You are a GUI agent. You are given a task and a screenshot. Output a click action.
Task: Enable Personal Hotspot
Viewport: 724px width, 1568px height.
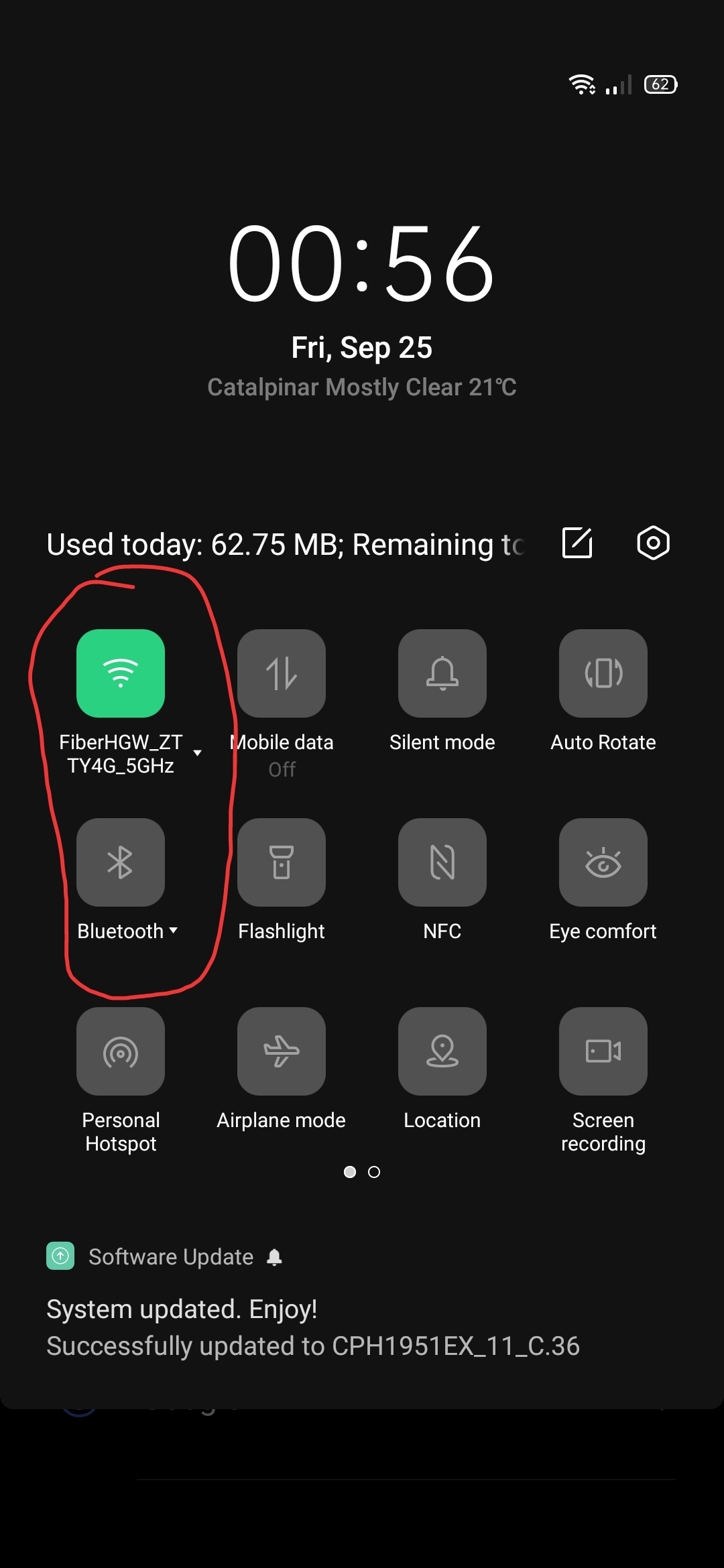(x=121, y=1051)
